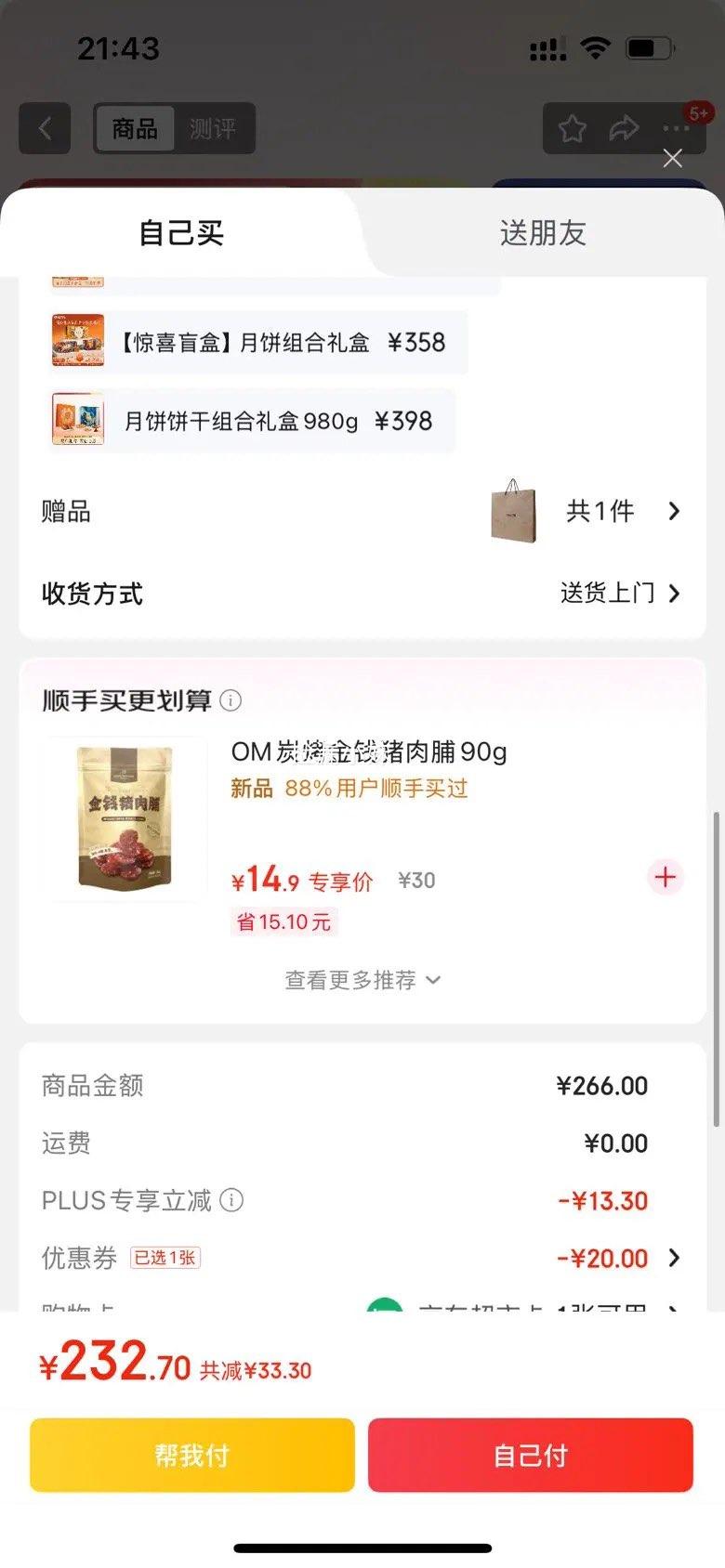Close the purchase options sheet

tap(672, 159)
